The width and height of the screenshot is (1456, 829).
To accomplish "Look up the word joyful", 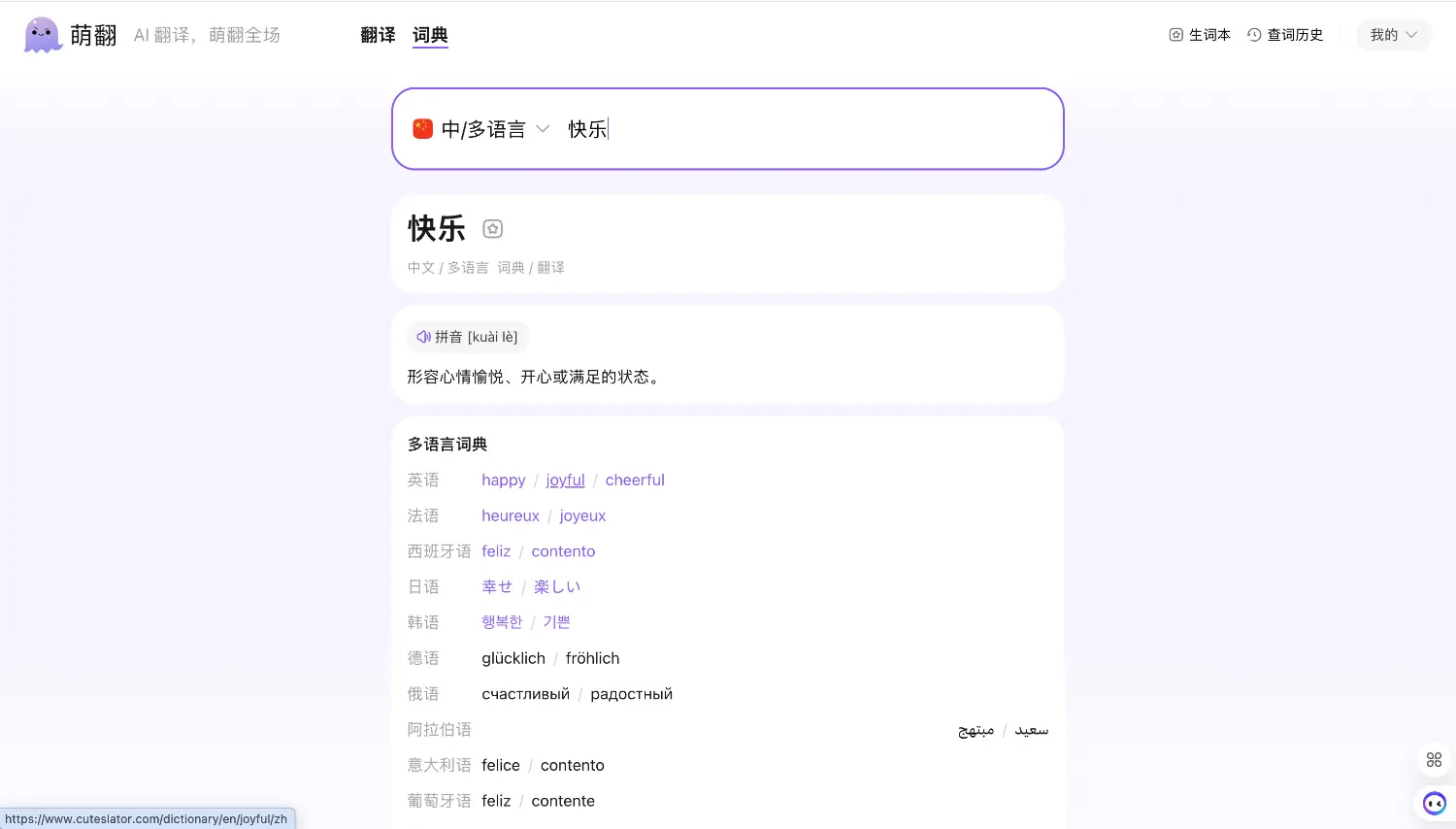I will (565, 480).
